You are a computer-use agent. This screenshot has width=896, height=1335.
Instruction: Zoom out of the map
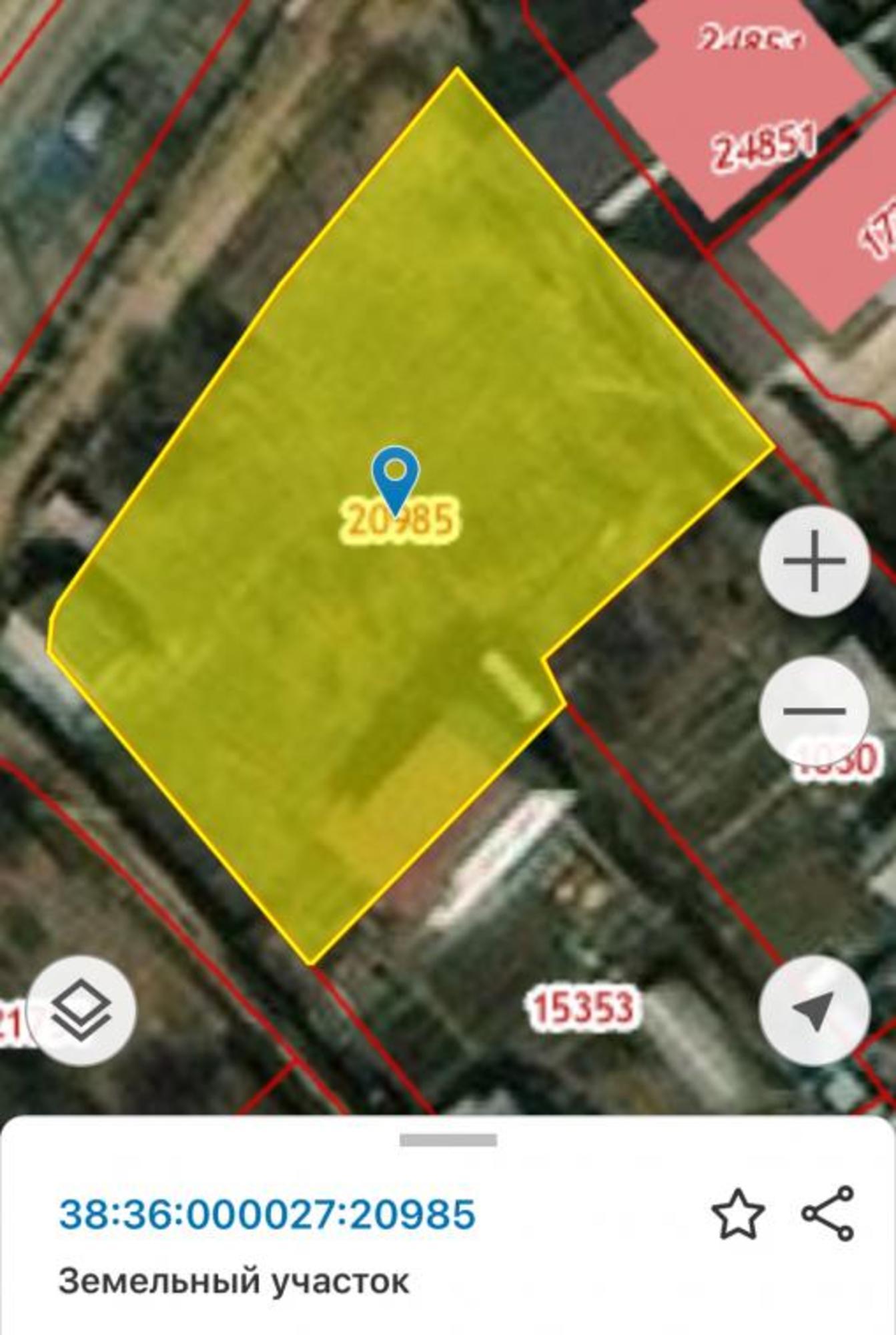(814, 711)
